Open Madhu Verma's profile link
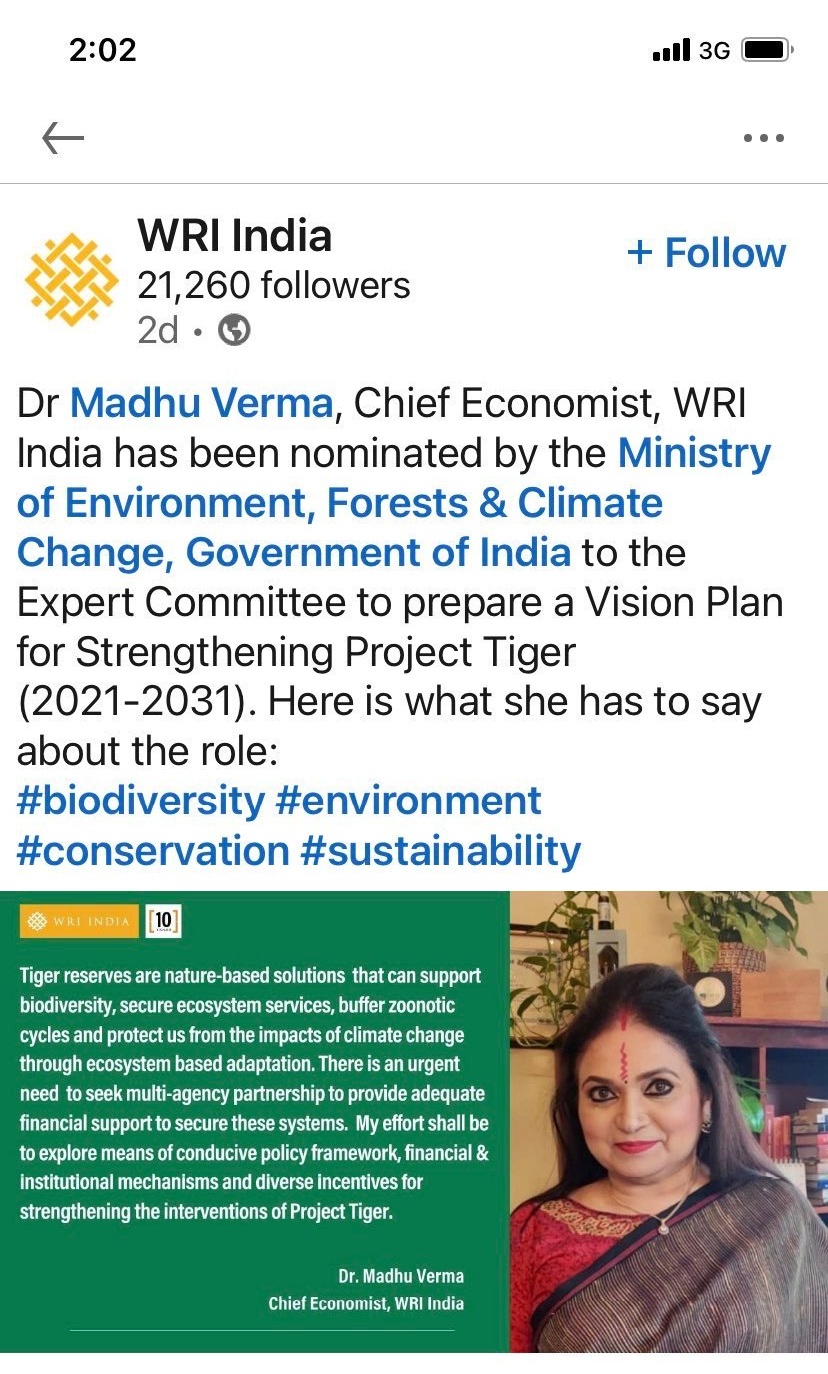Image resolution: width=828 pixels, height=1374 pixels. coord(201,404)
